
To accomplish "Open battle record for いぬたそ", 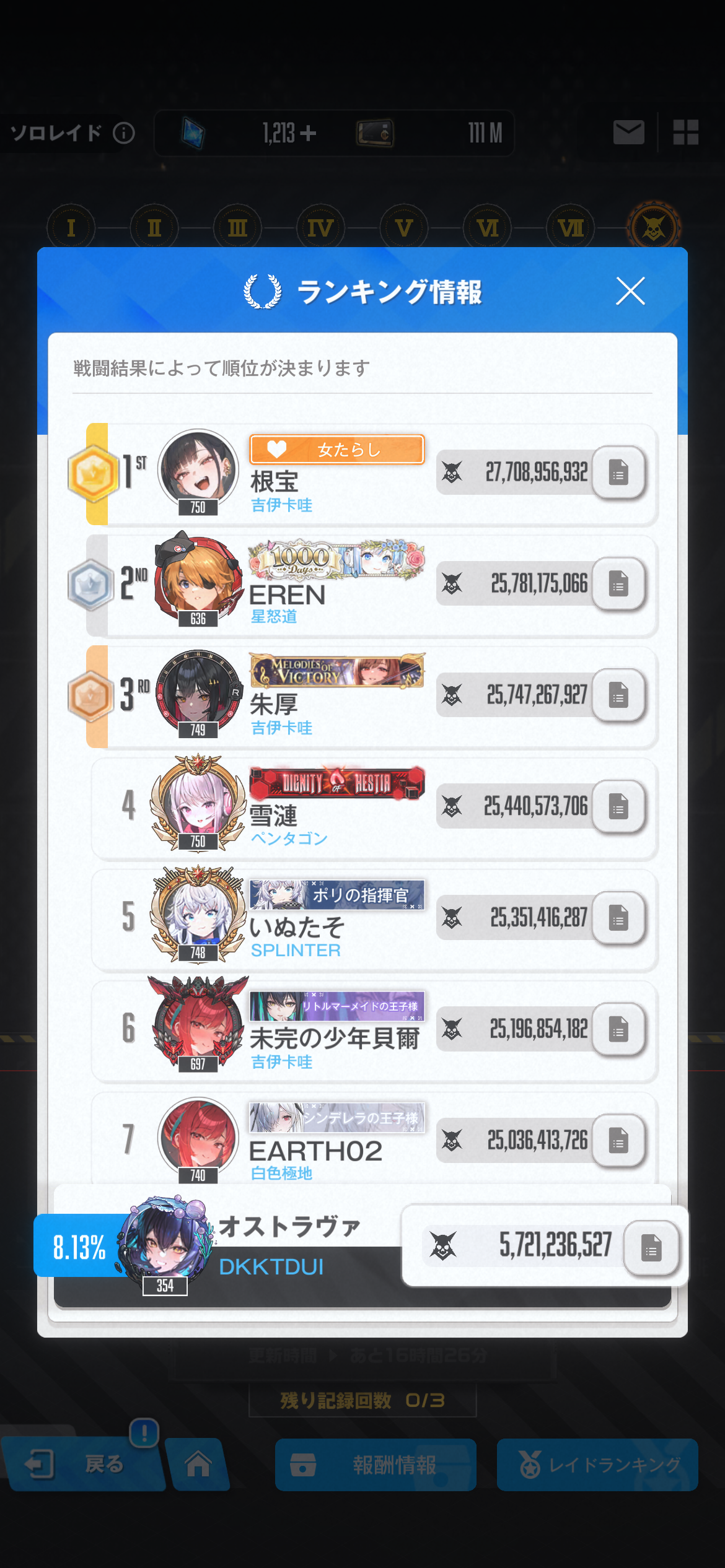I will pos(618,918).
